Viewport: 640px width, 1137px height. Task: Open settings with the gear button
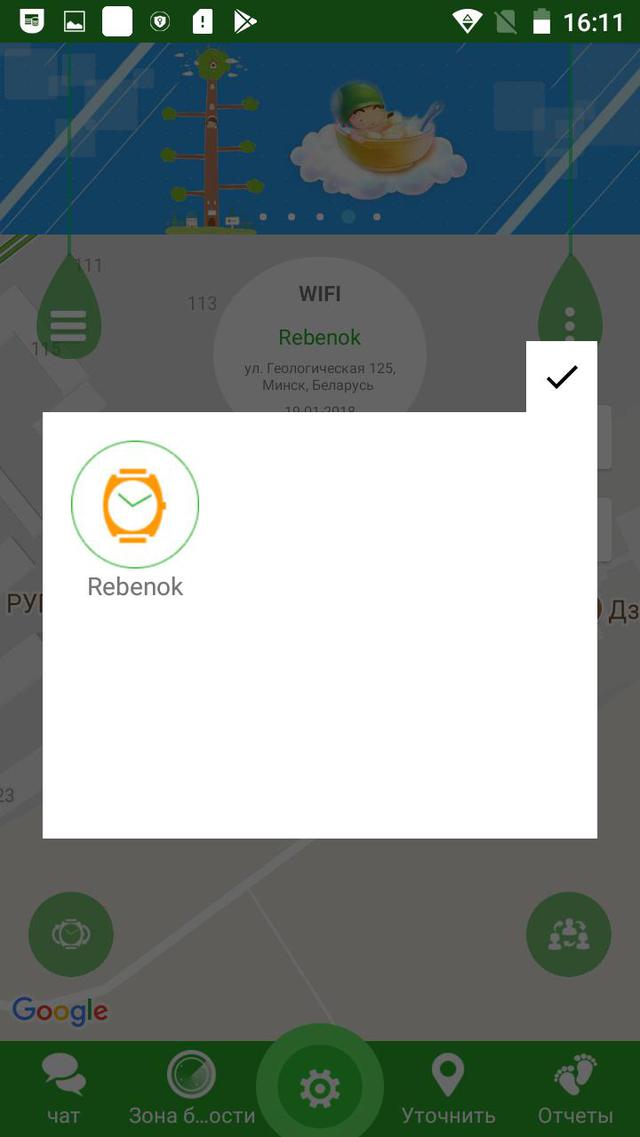320,1088
